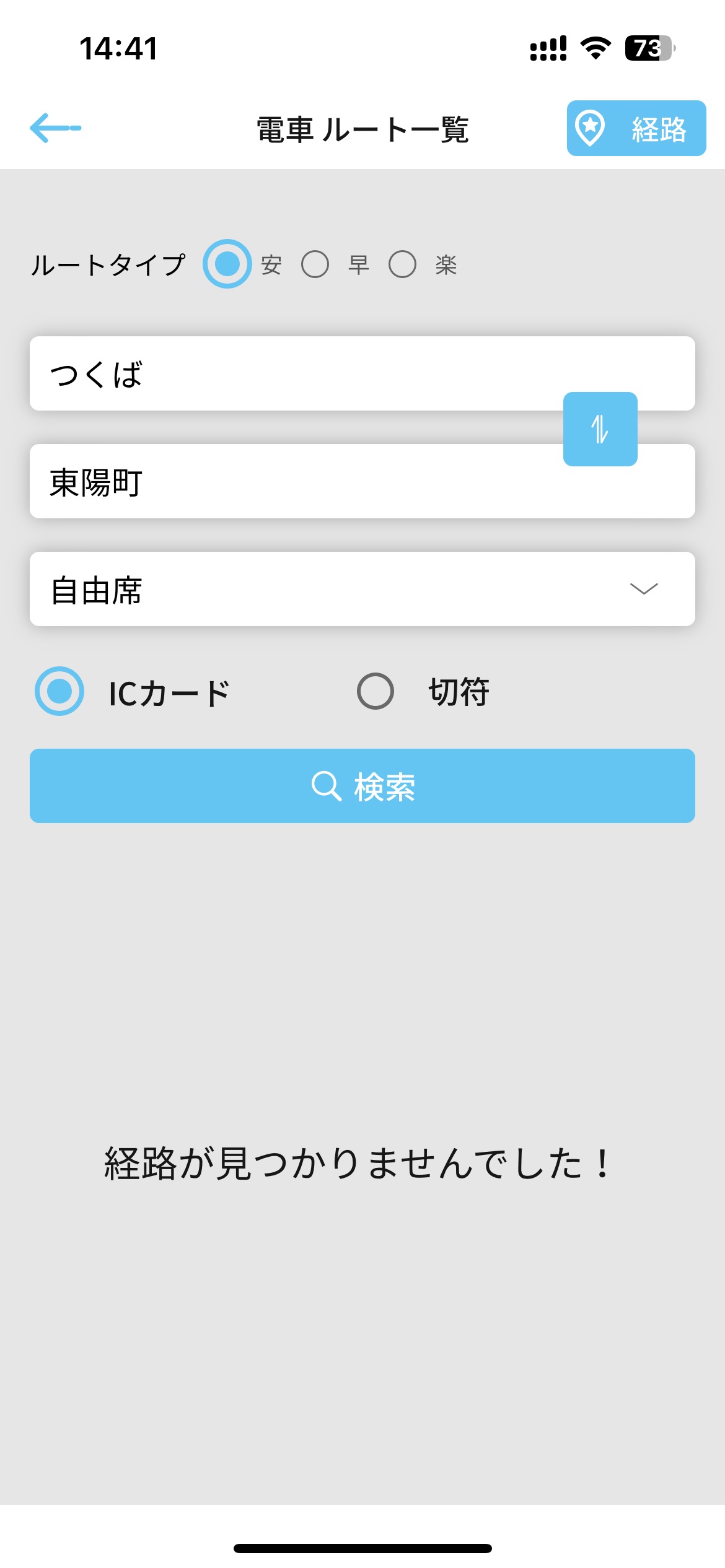Select 切符 ticket option

click(x=376, y=691)
